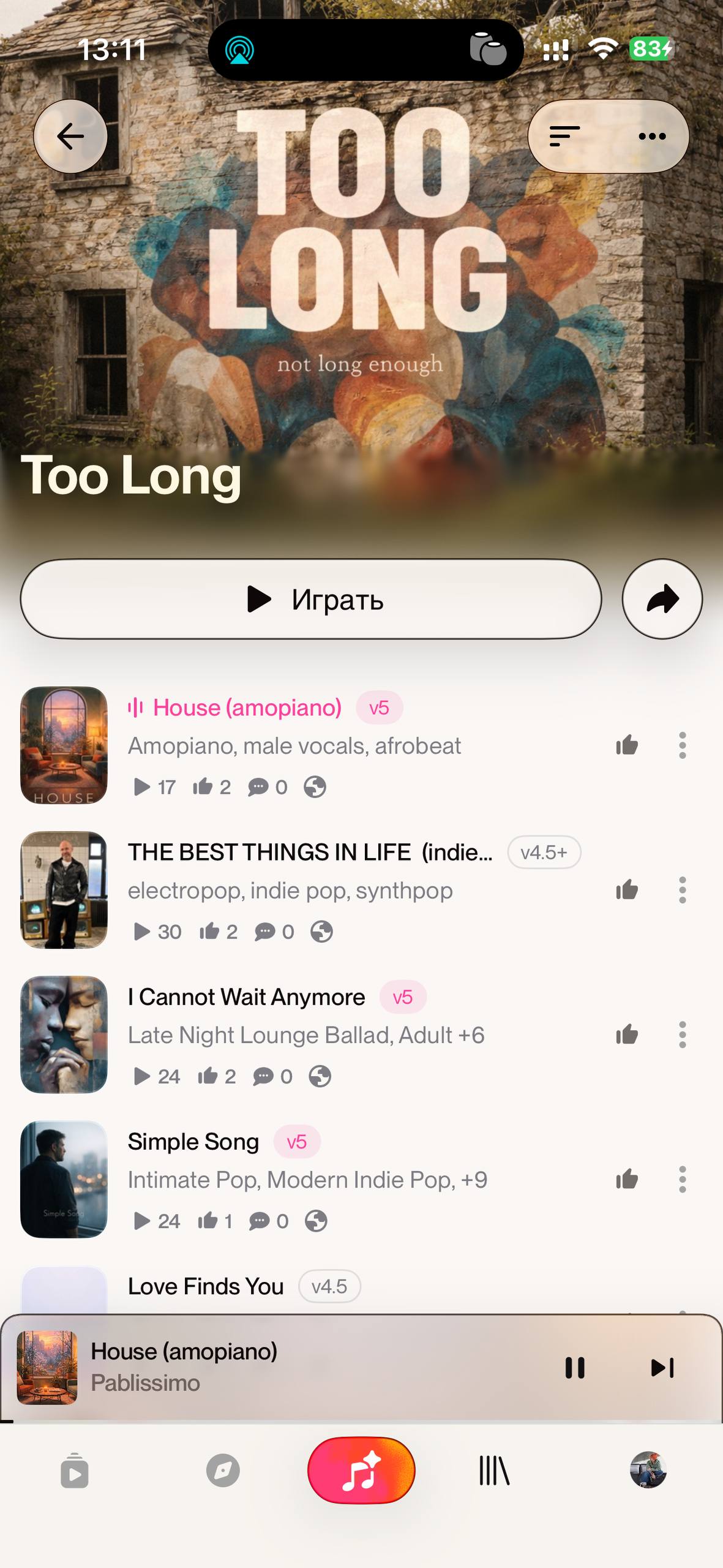The width and height of the screenshot is (723, 1568).
Task: Select the Simple Song track
Action: pos(193,1142)
